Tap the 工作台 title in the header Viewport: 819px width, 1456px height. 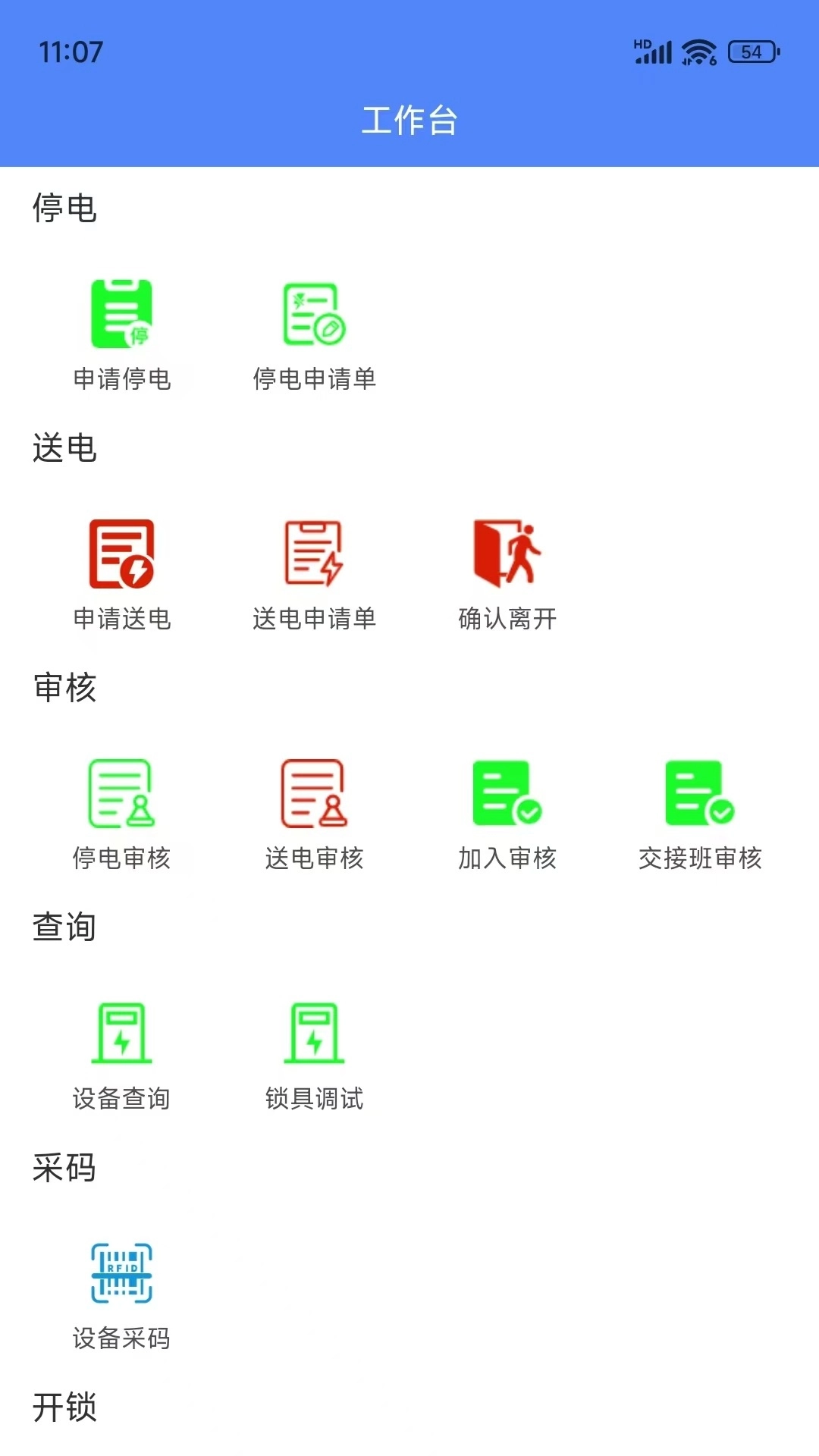tap(409, 120)
